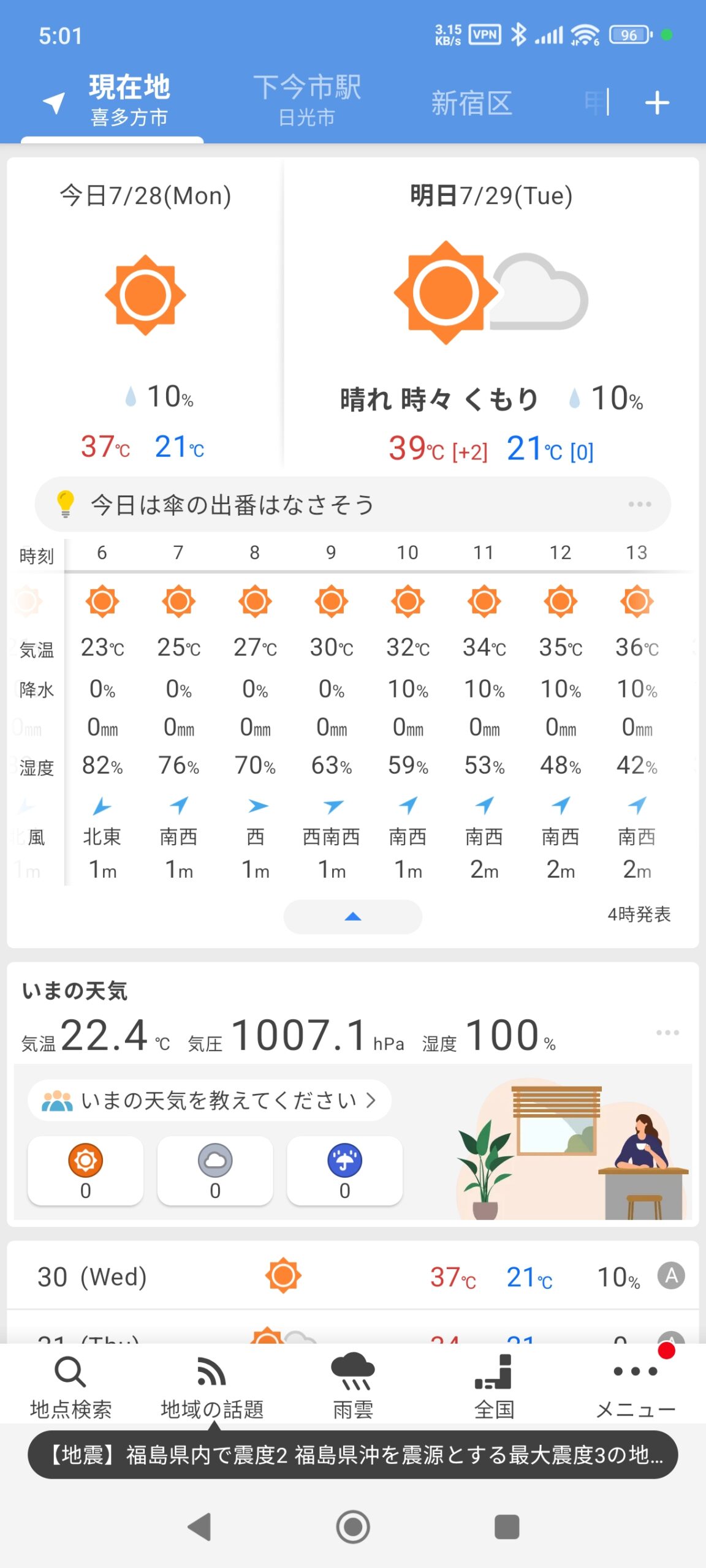Switch to the 下今市駅 location tab
Image resolution: width=706 pixels, height=1568 pixels.
point(307,100)
